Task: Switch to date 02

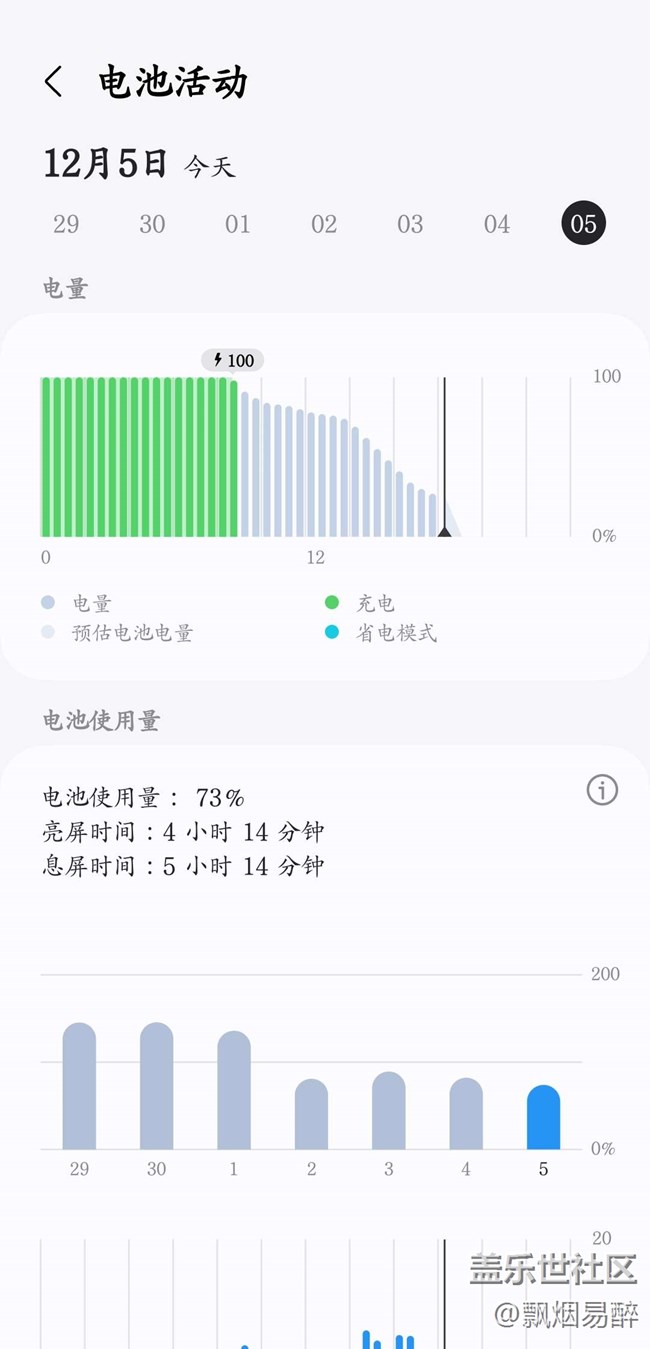Action: (x=324, y=224)
